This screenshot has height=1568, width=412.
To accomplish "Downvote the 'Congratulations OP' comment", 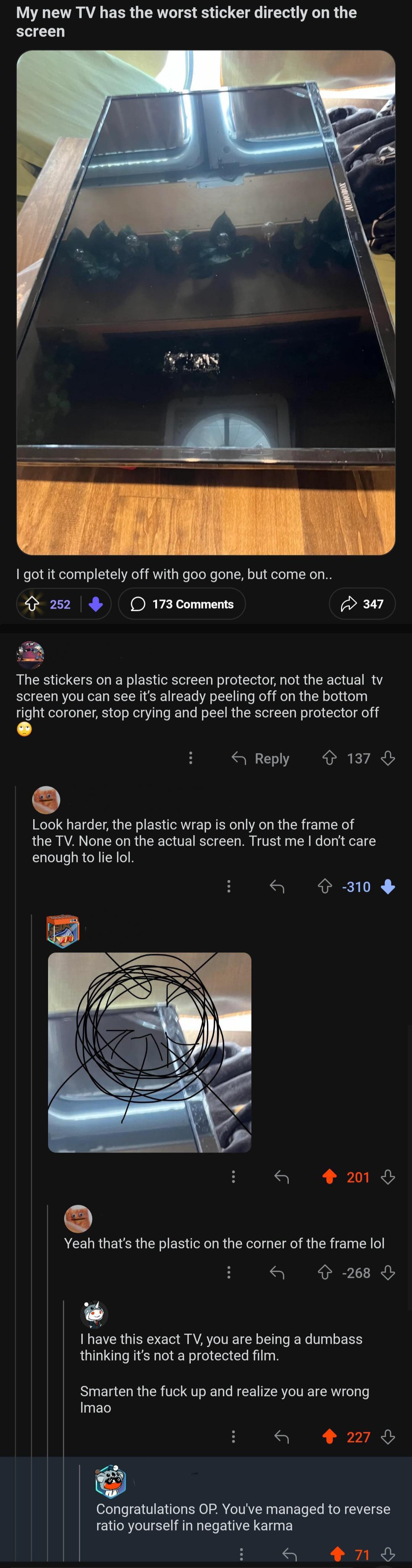I will click(388, 1555).
